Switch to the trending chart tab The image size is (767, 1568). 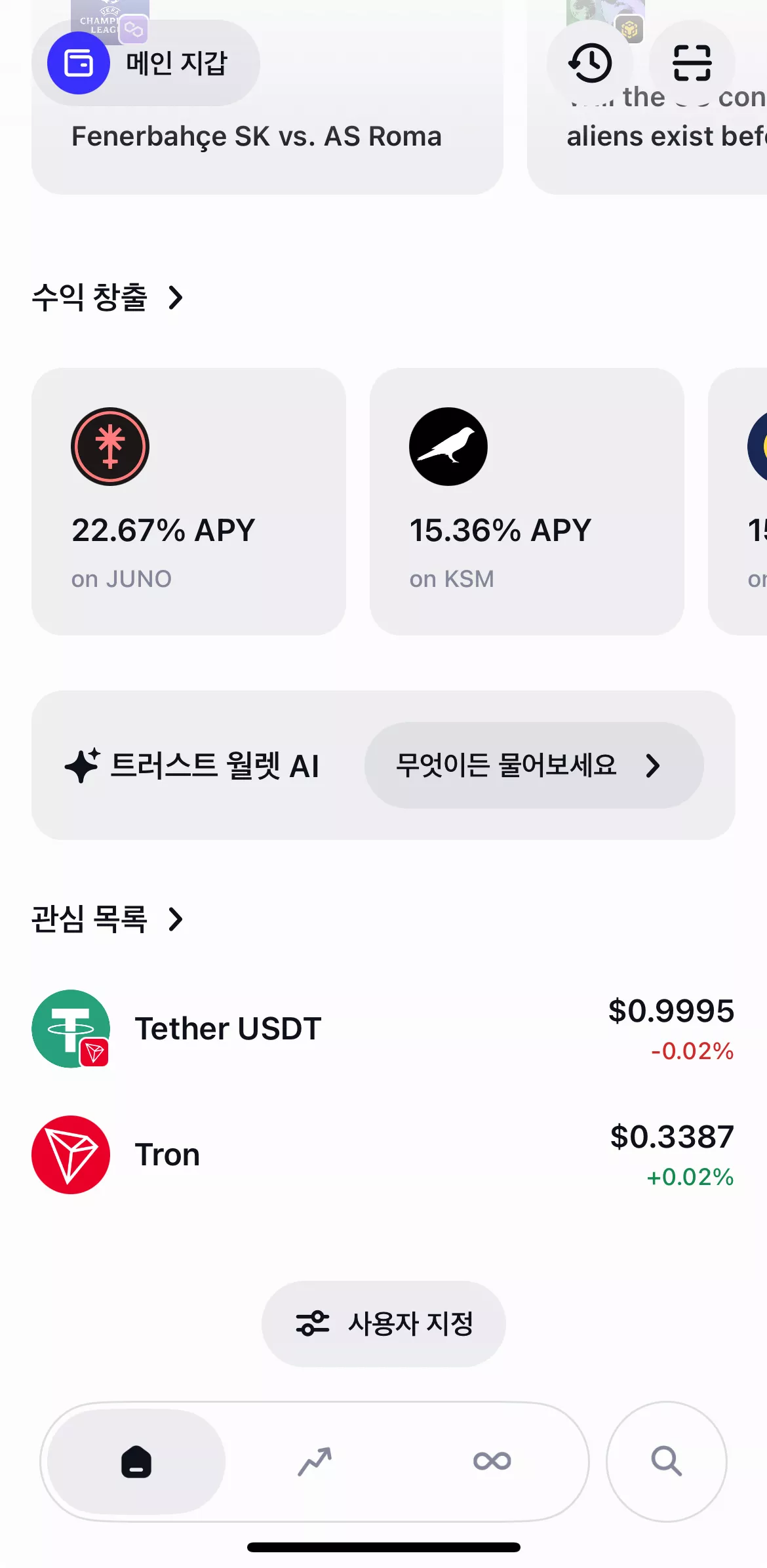click(315, 1462)
